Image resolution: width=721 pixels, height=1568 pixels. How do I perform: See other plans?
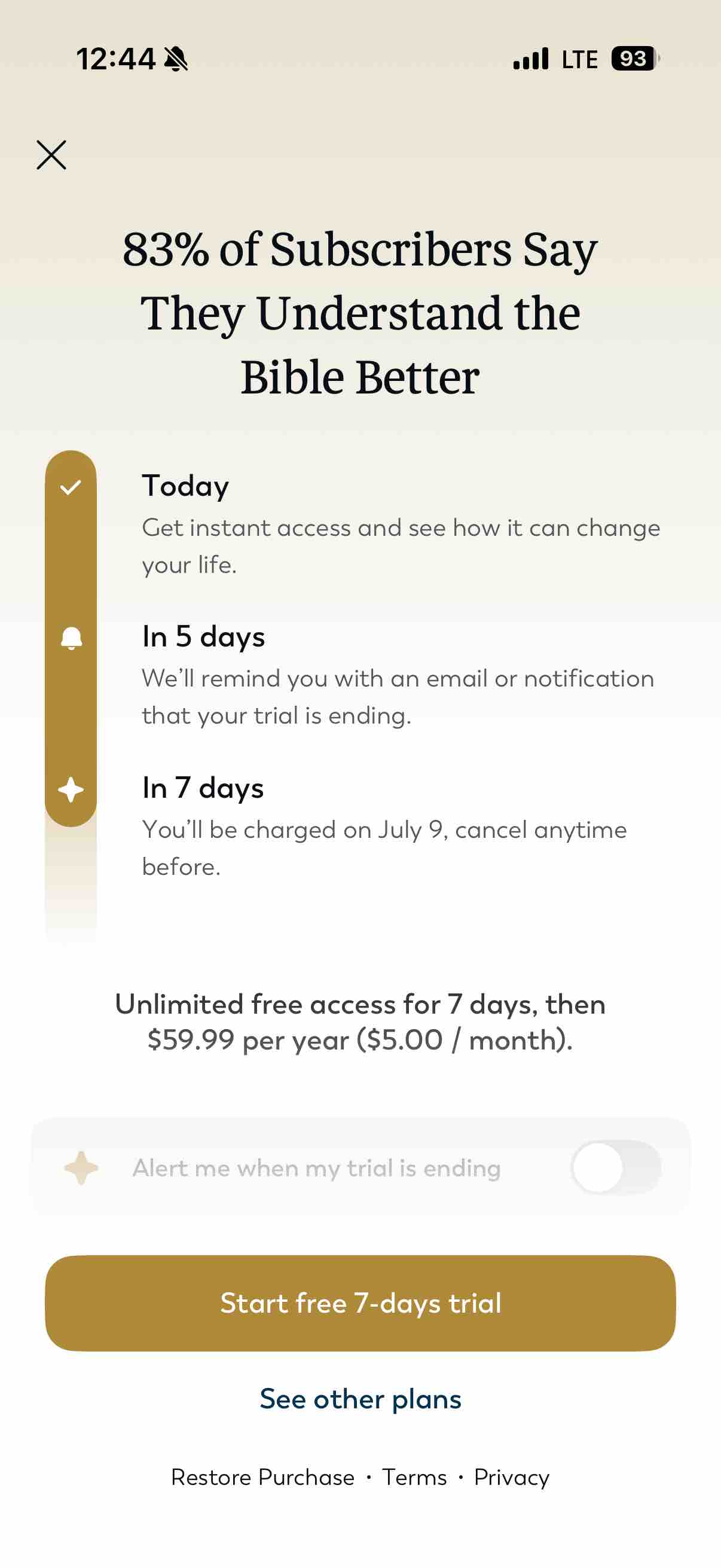360,1399
